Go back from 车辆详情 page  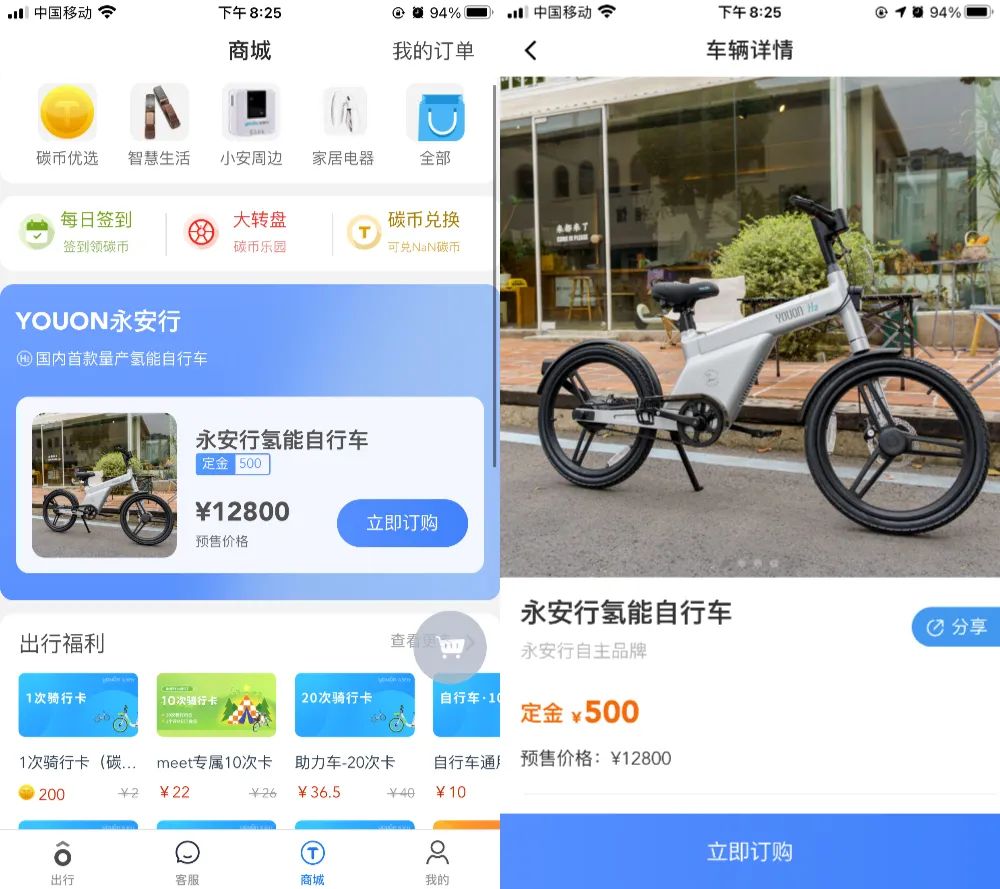click(x=531, y=50)
